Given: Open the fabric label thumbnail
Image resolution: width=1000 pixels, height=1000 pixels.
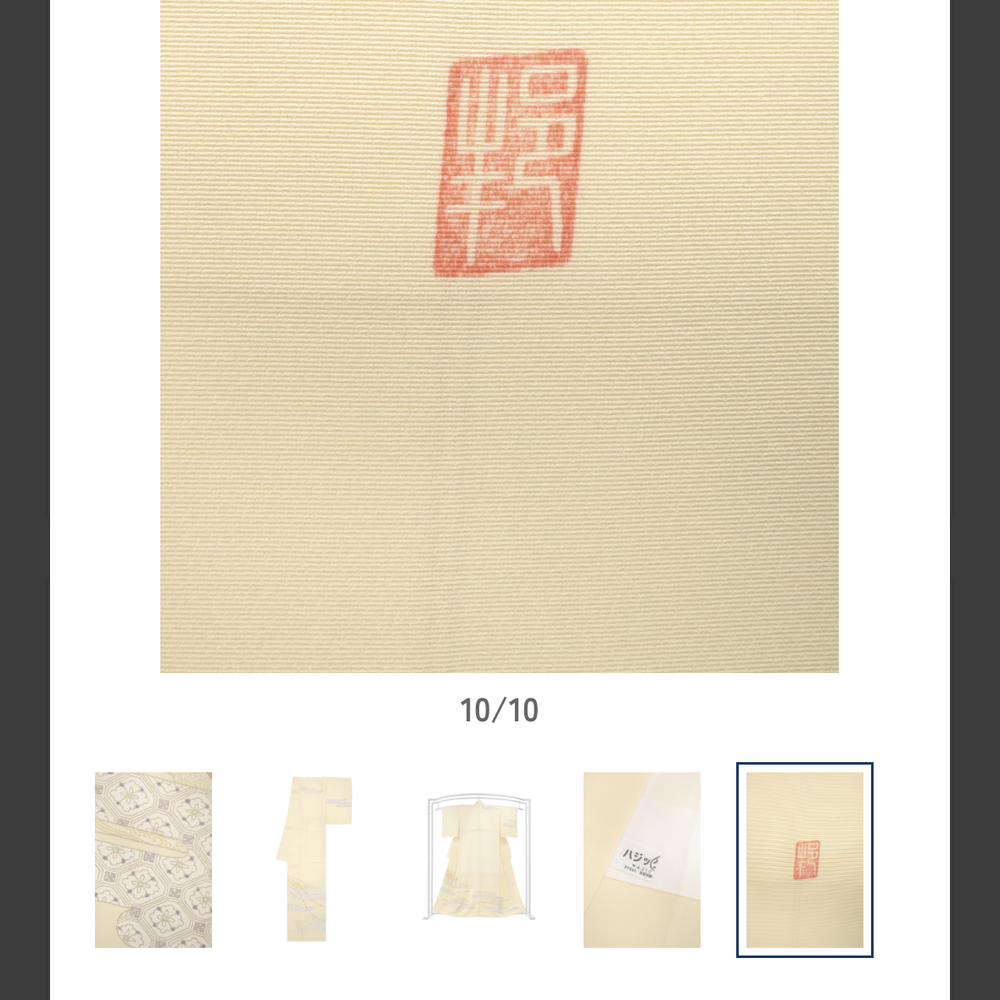Looking at the screenshot, I should [642, 860].
